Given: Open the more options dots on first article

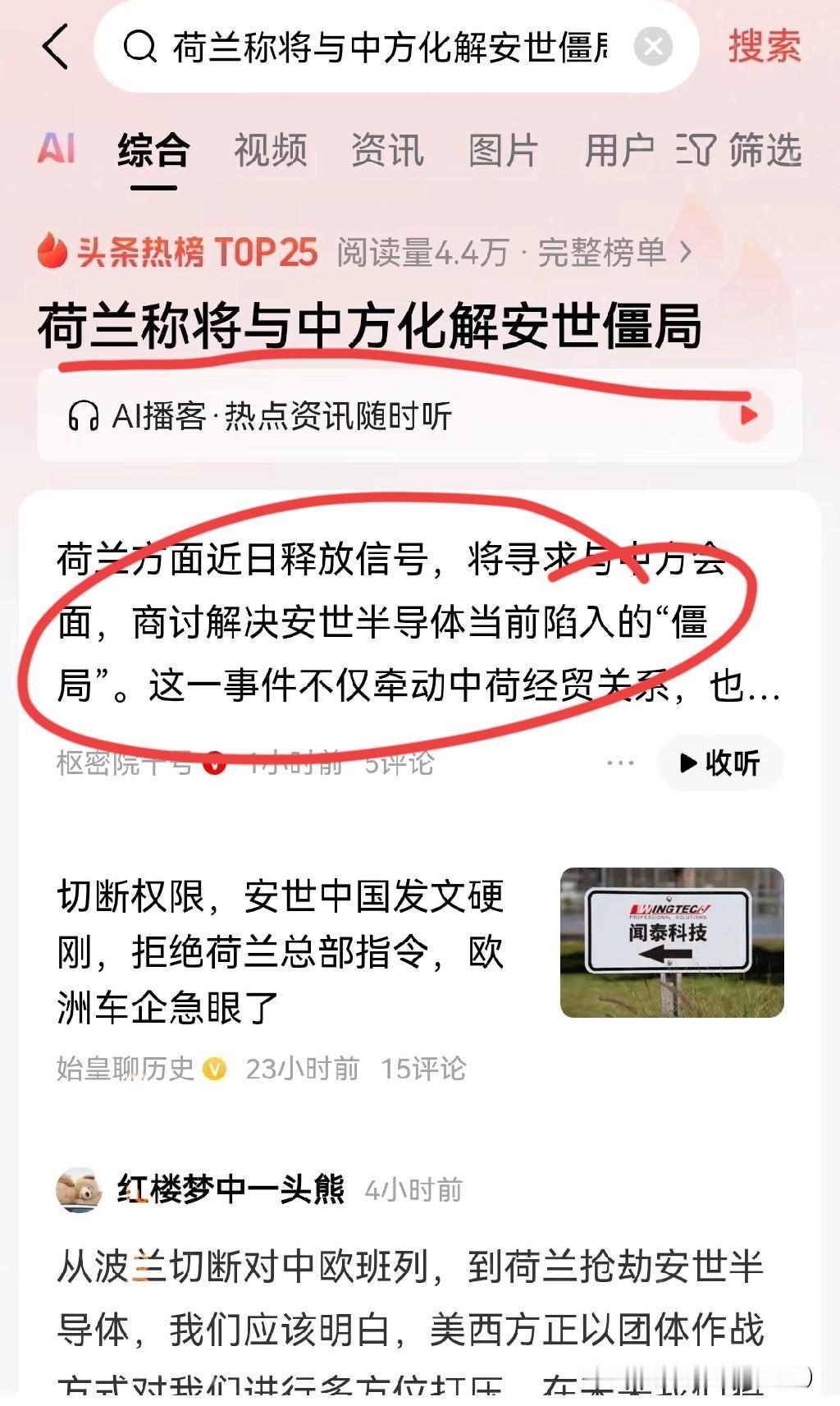Looking at the screenshot, I should pos(620,763).
